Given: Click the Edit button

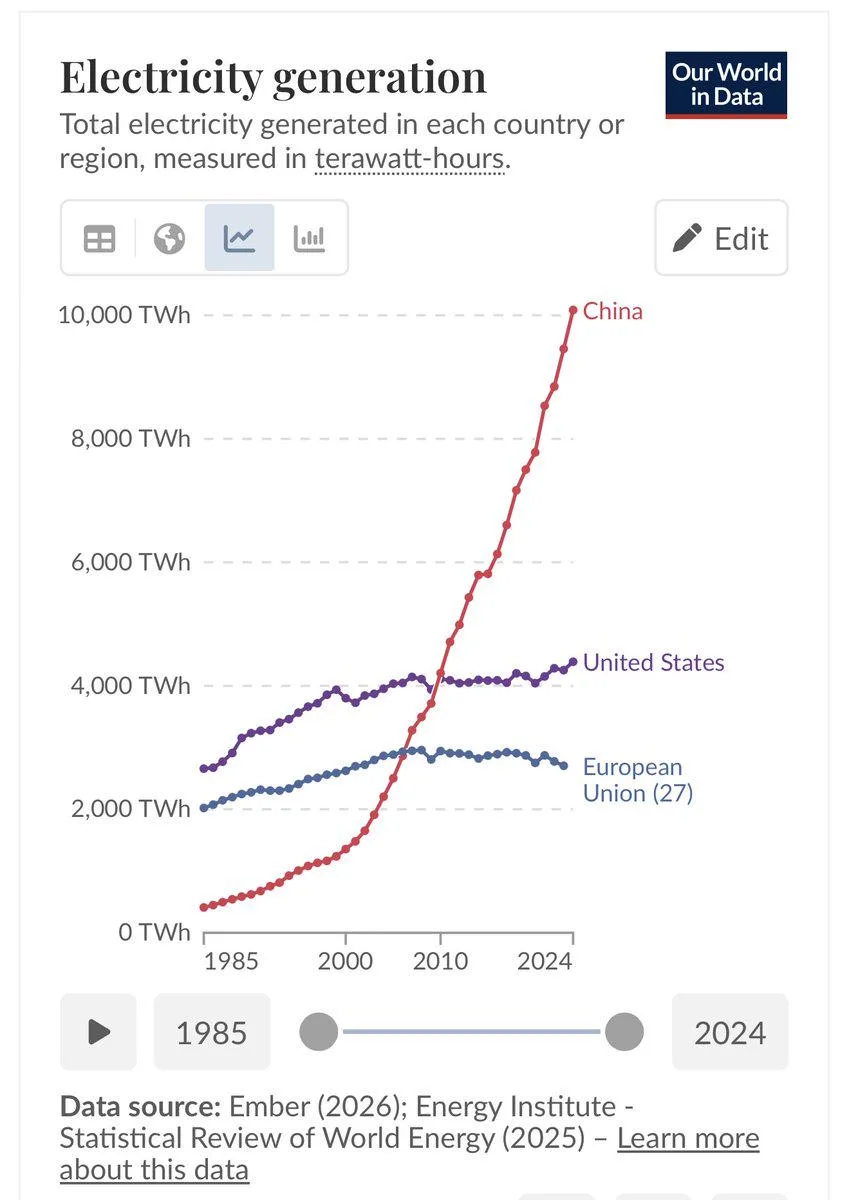Looking at the screenshot, I should tap(721, 238).
